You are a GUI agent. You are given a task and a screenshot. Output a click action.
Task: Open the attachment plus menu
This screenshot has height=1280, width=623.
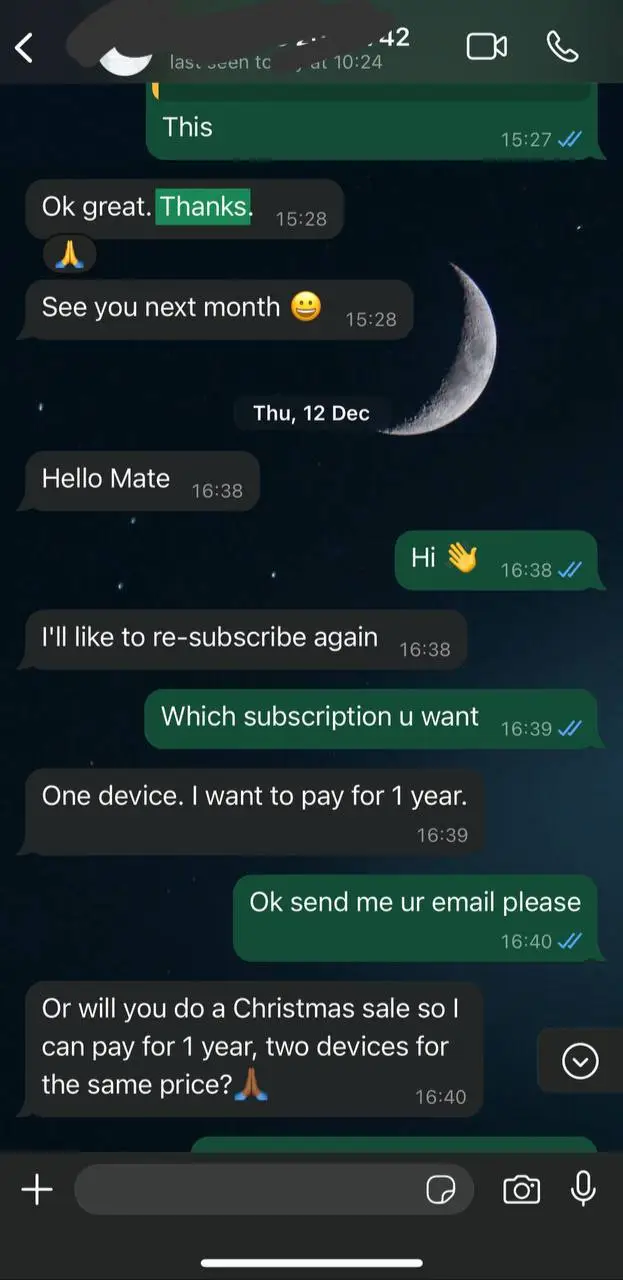(x=37, y=1189)
